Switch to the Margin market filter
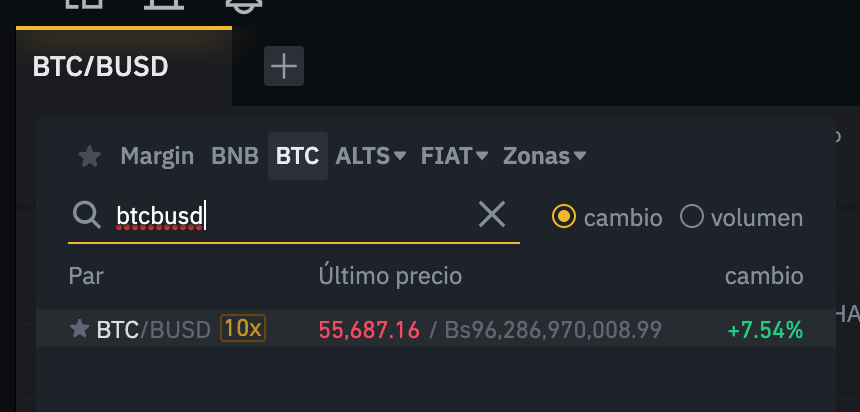This screenshot has width=860, height=412. pos(157,156)
